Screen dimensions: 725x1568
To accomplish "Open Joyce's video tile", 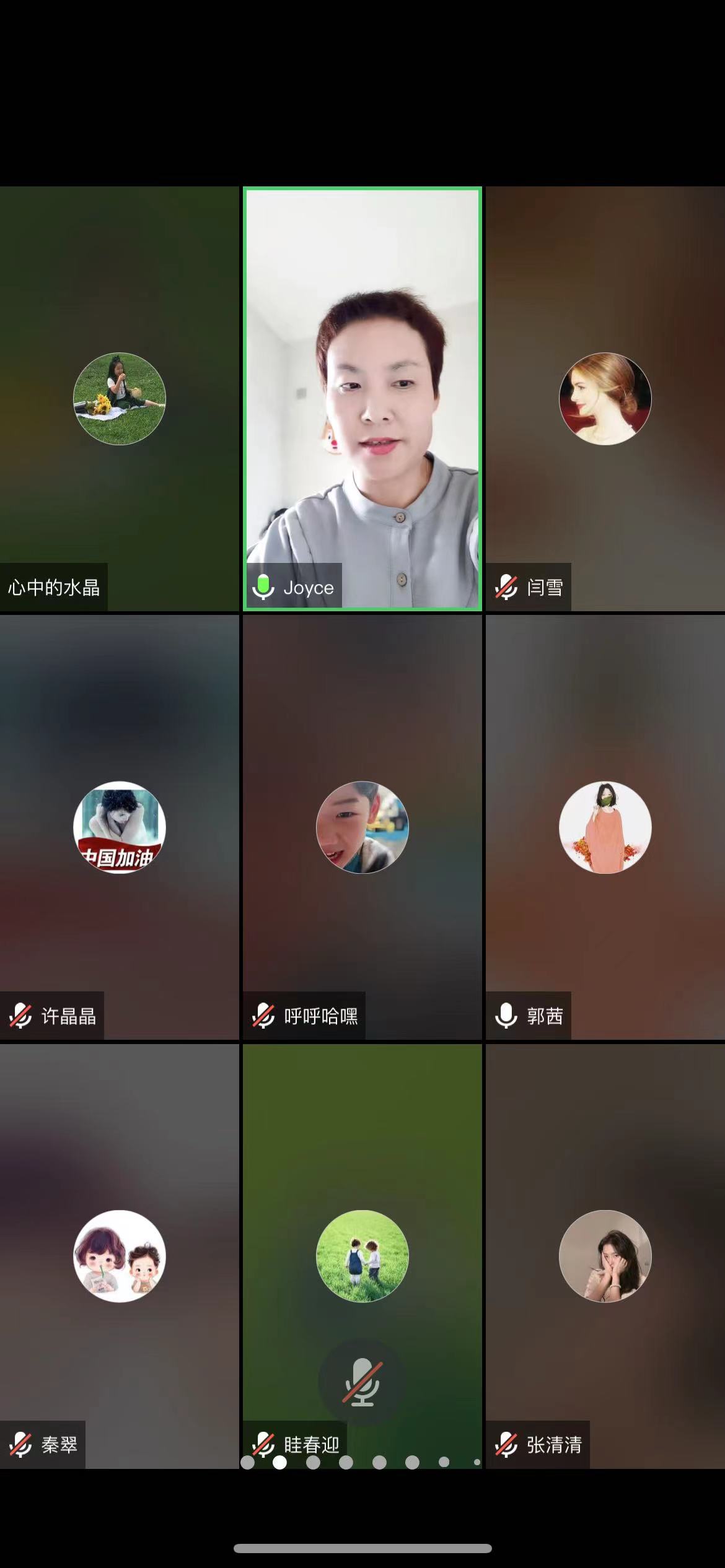I will click(362, 398).
